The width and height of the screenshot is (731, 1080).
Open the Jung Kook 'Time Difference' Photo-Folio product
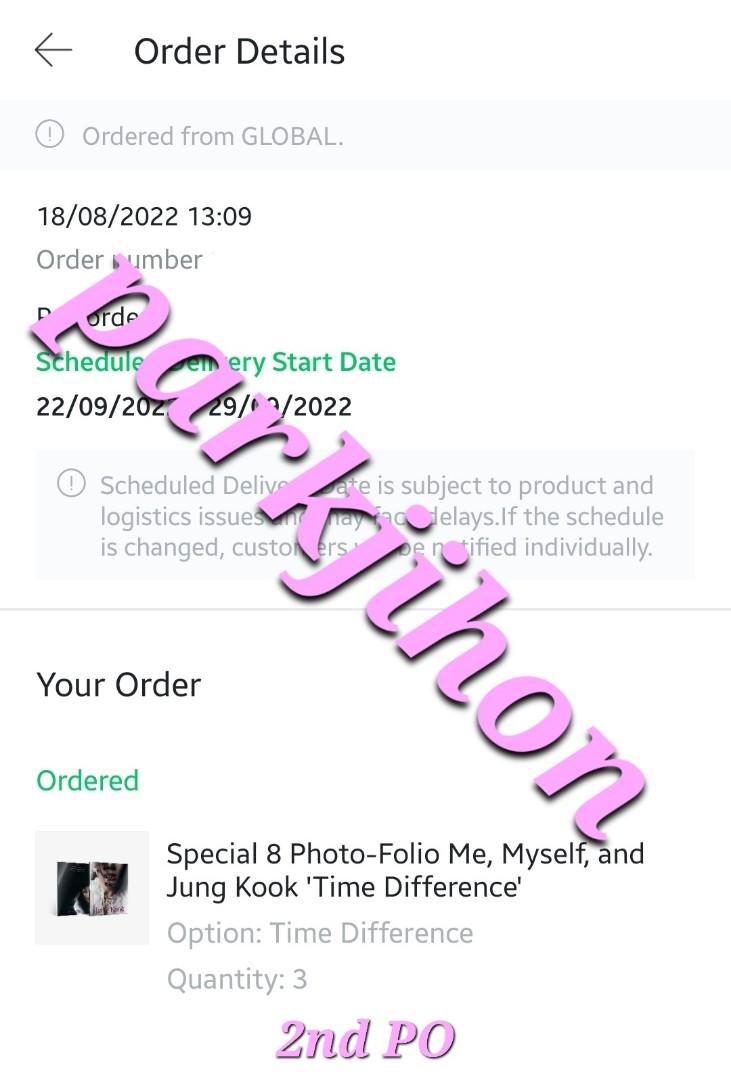[404, 869]
